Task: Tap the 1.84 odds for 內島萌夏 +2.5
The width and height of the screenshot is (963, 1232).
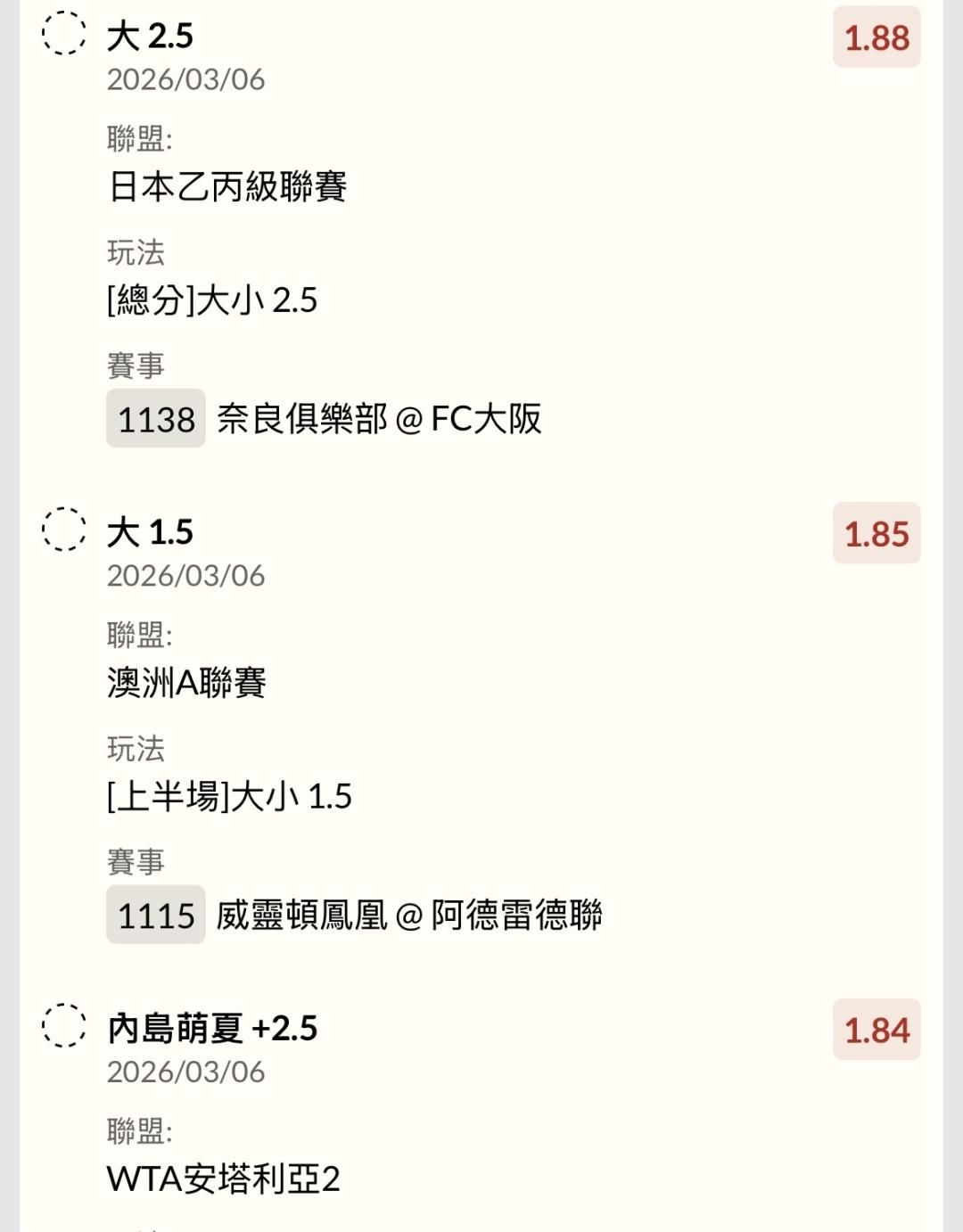Action: pos(877,1030)
